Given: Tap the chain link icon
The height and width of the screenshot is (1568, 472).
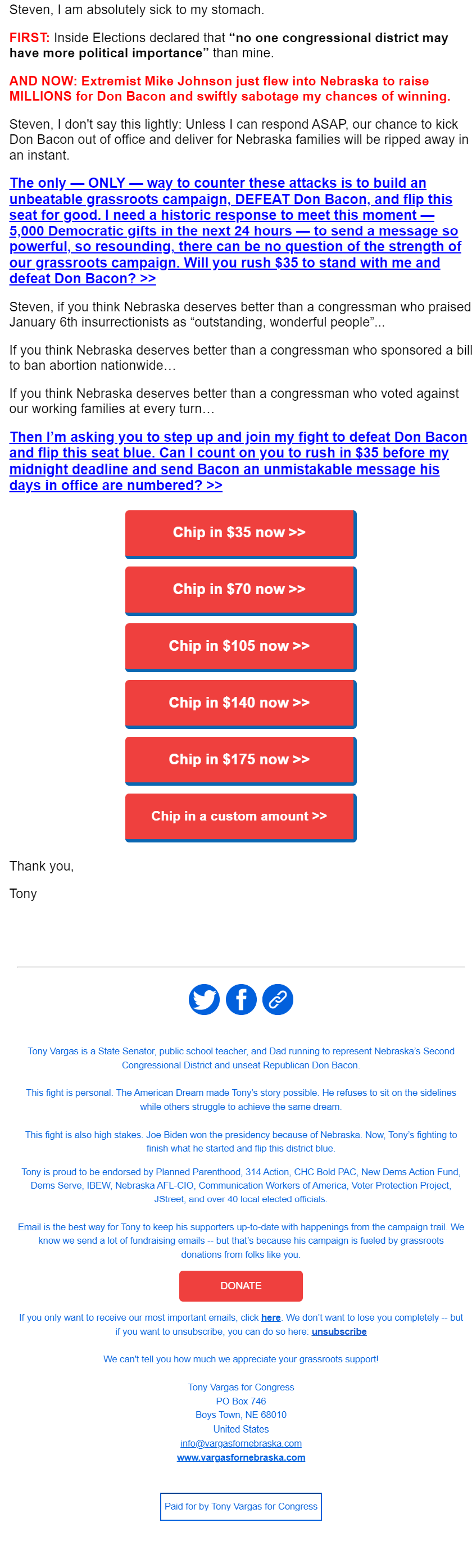Looking at the screenshot, I should (x=278, y=999).
